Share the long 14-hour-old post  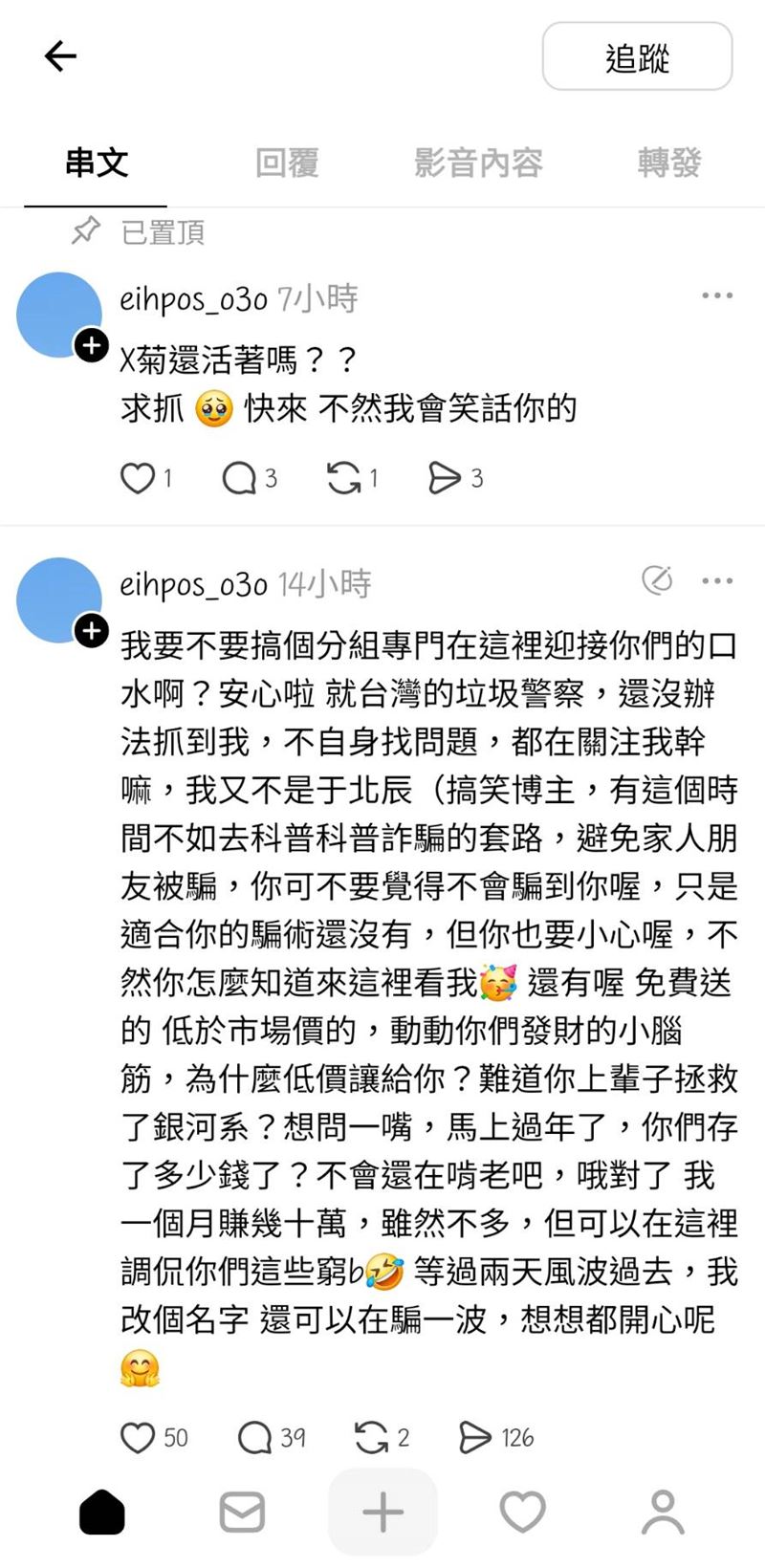click(x=476, y=1437)
